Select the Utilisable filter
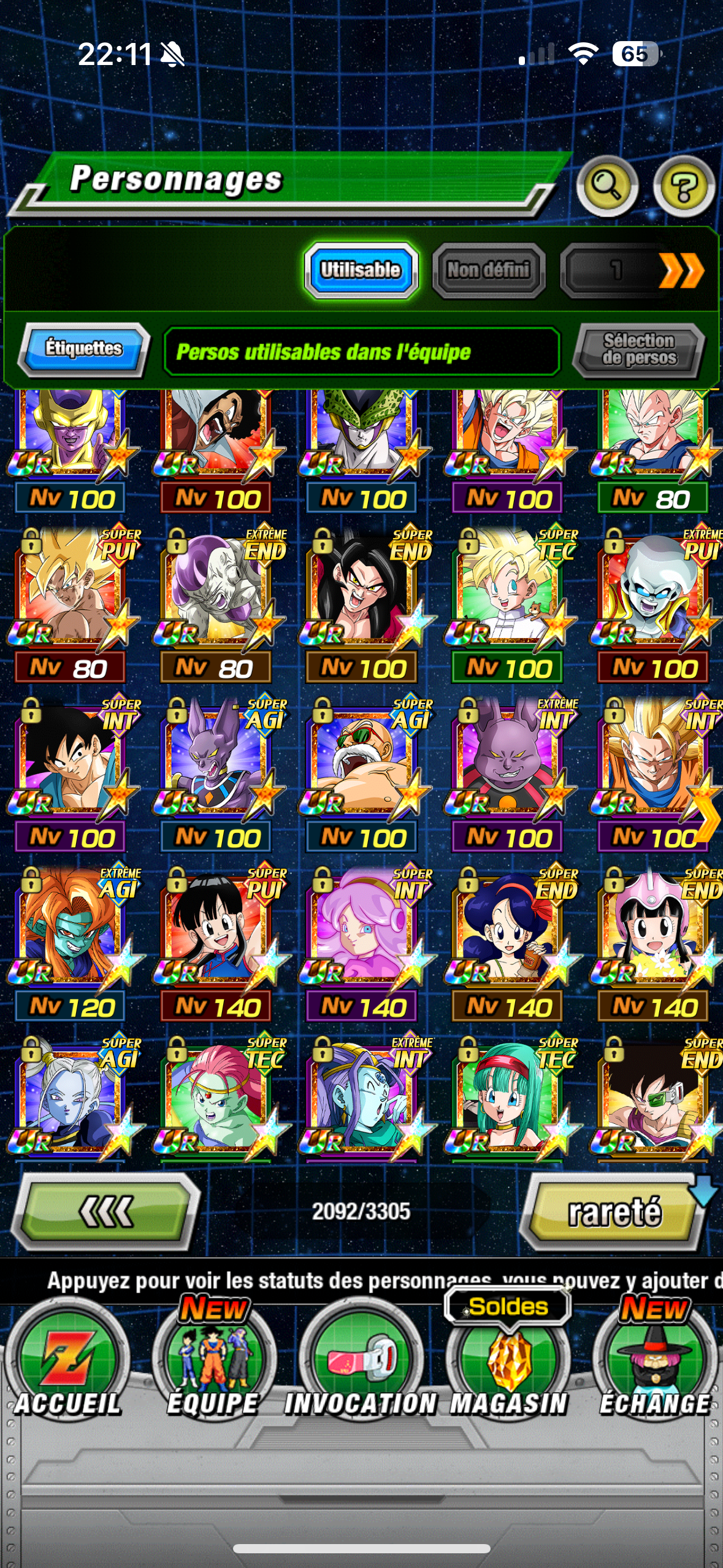This screenshot has height=1568, width=723. (361, 270)
